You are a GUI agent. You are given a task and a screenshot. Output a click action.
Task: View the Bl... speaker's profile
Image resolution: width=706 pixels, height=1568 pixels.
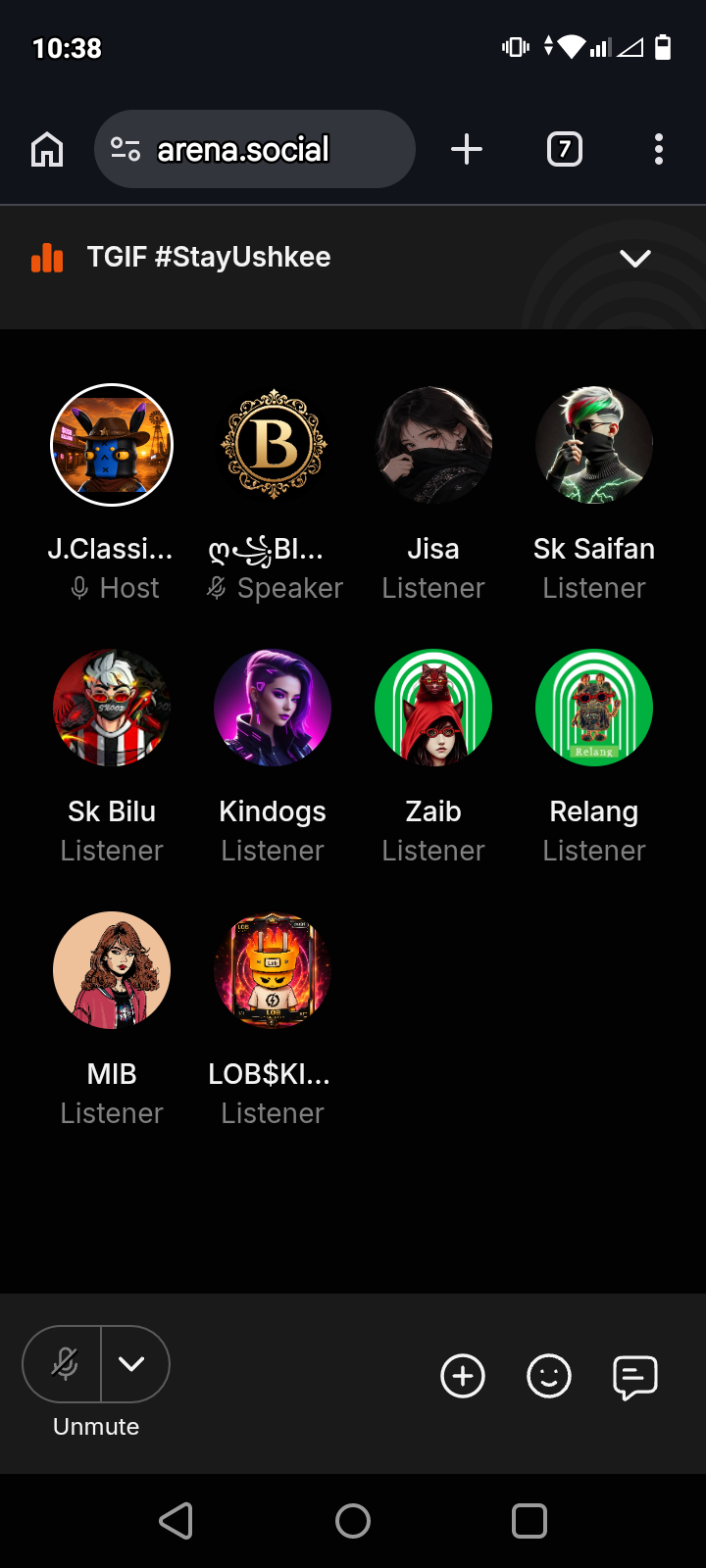[x=273, y=445]
